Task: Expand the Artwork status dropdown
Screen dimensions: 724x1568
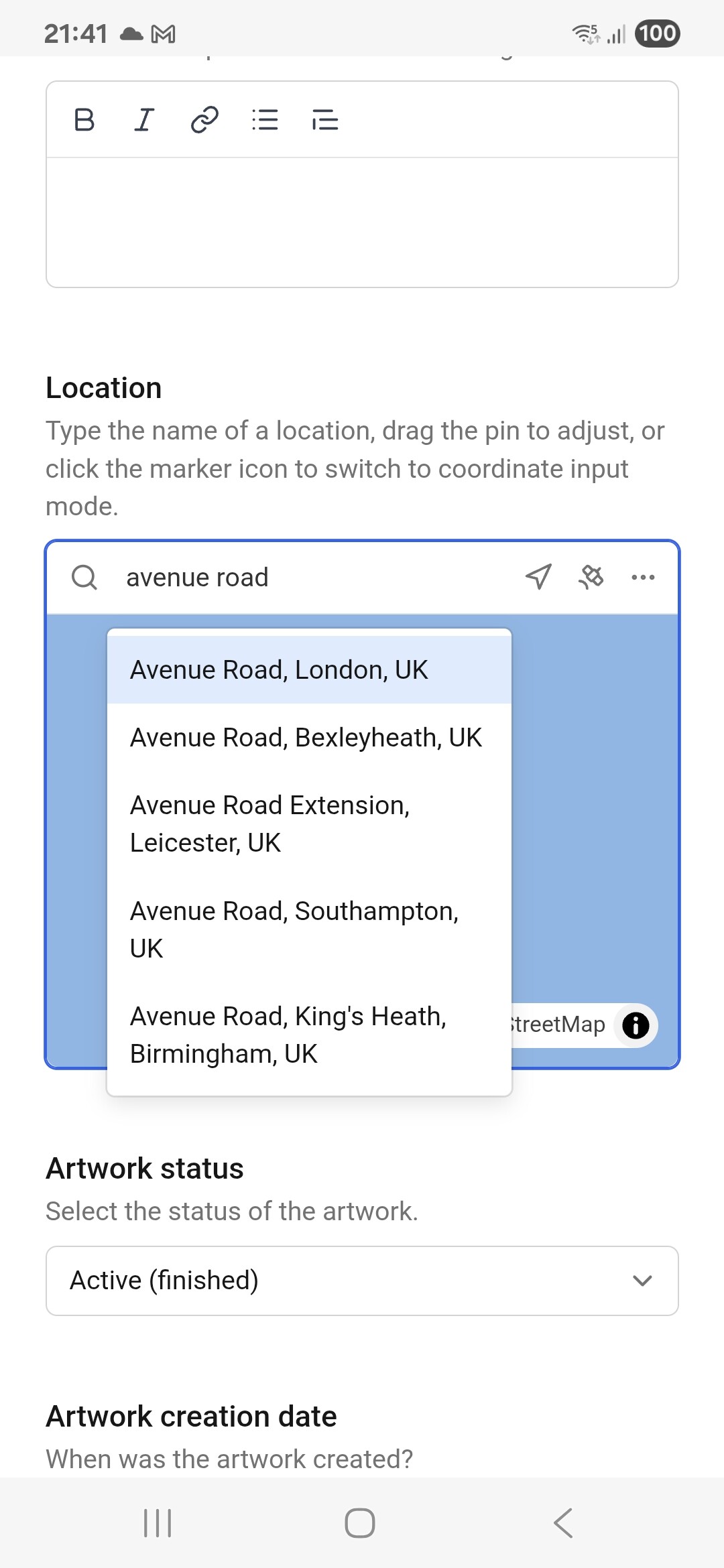Action: [x=362, y=1281]
